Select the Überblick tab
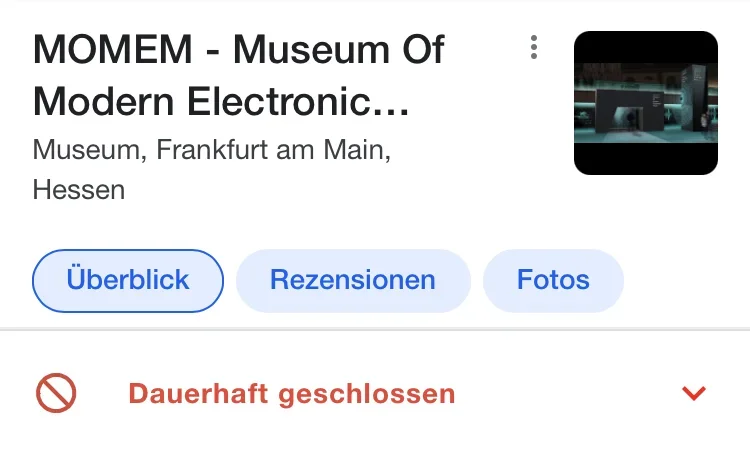This screenshot has width=750, height=453. click(x=128, y=280)
